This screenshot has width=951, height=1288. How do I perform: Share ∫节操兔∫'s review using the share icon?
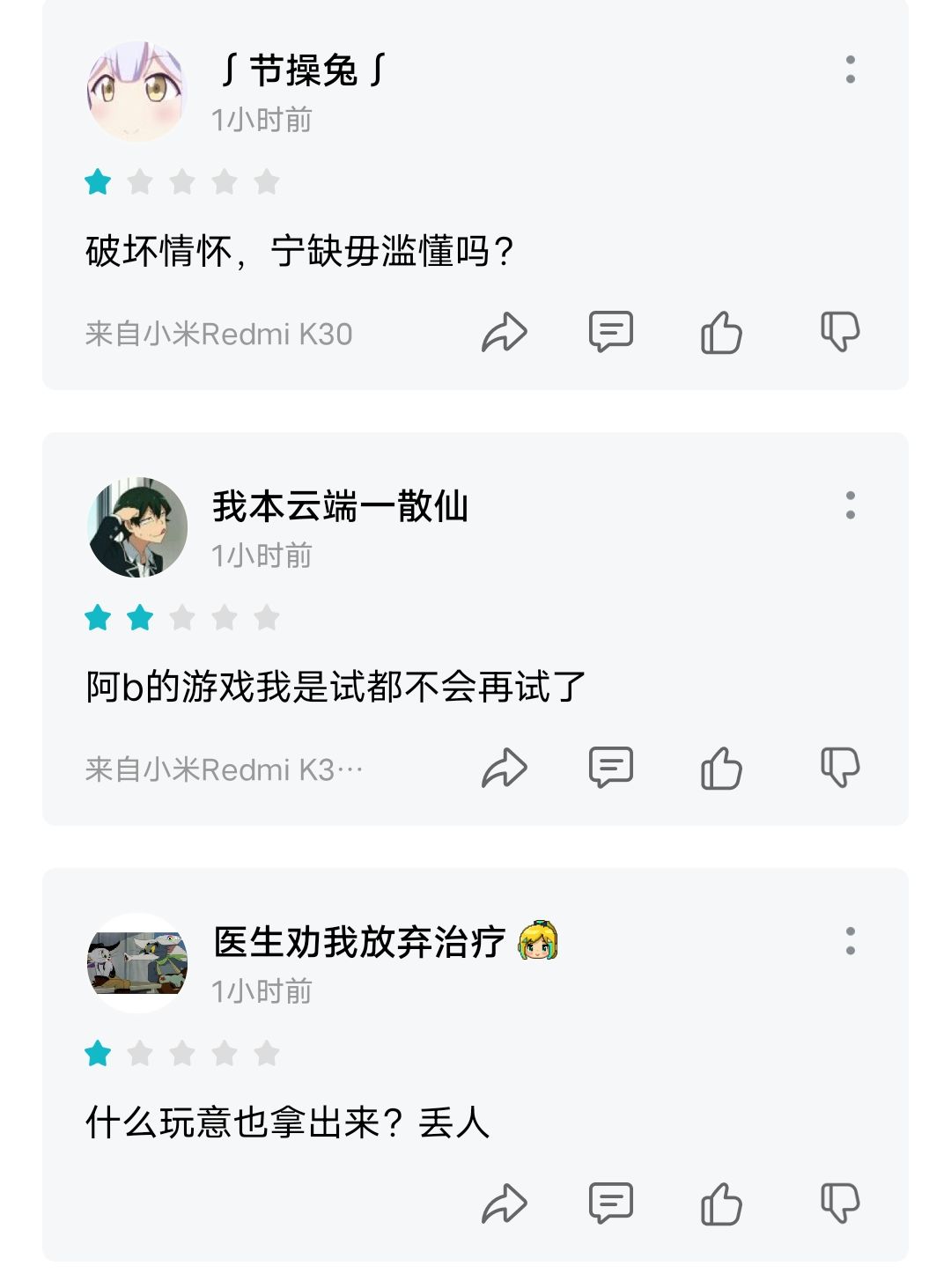(x=505, y=333)
